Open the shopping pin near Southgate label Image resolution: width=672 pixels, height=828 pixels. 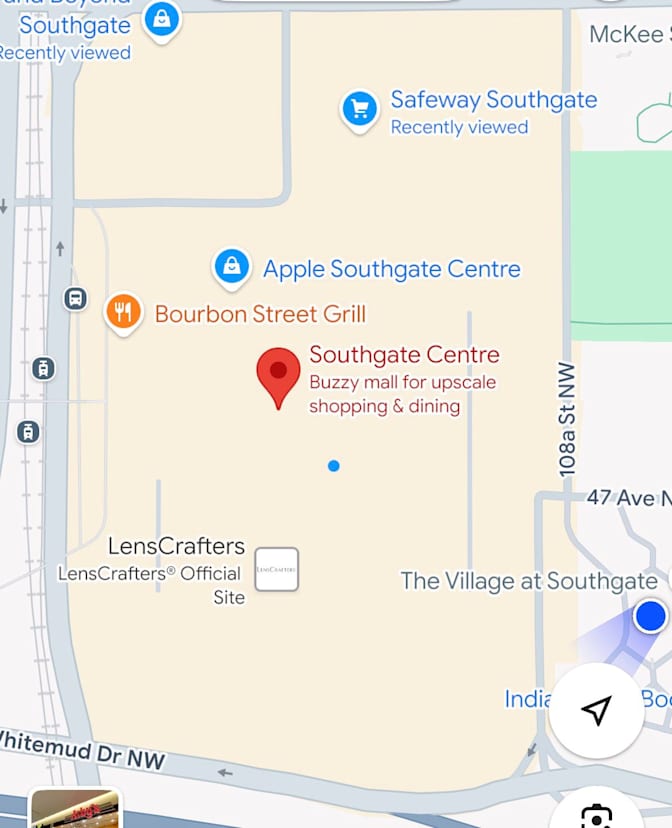click(x=161, y=18)
